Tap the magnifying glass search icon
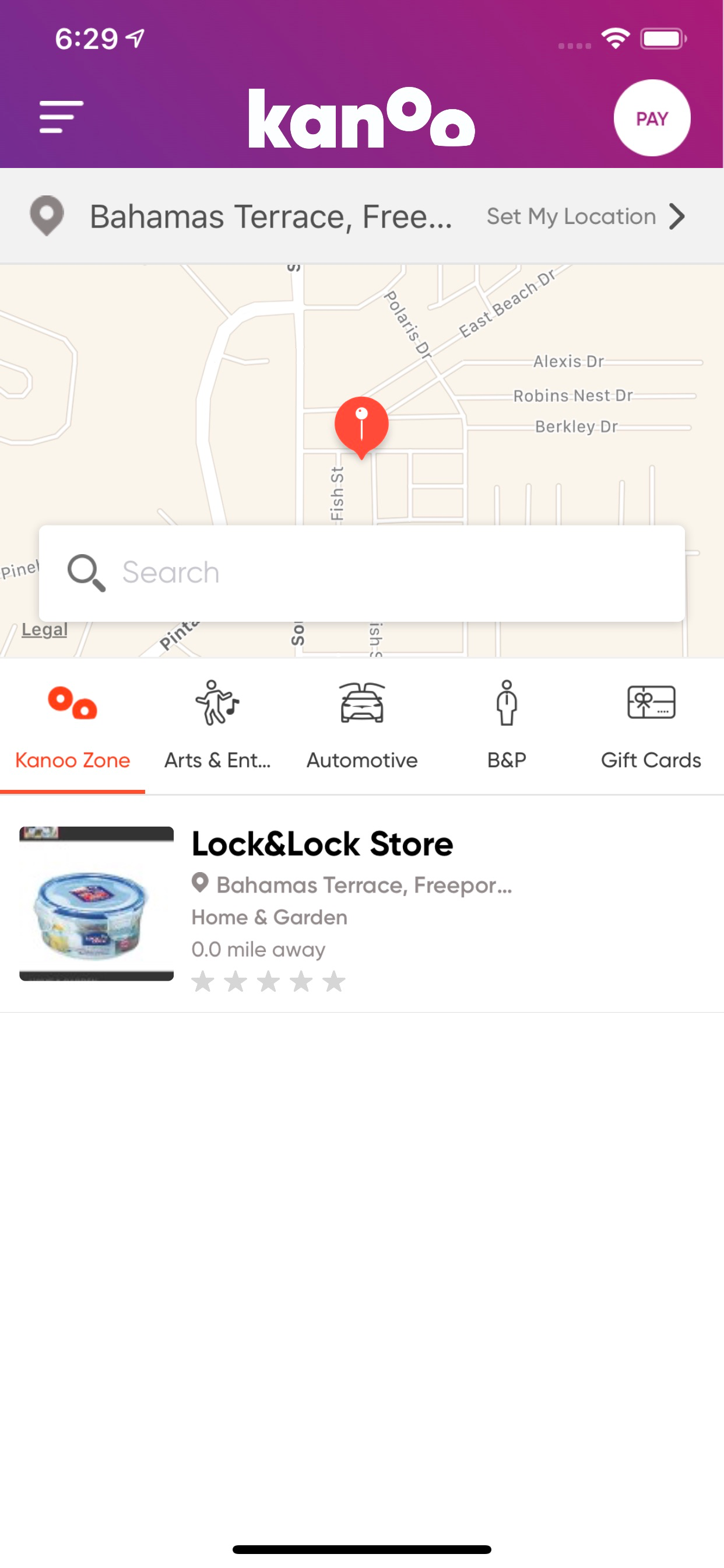The image size is (724, 1568). [x=86, y=572]
